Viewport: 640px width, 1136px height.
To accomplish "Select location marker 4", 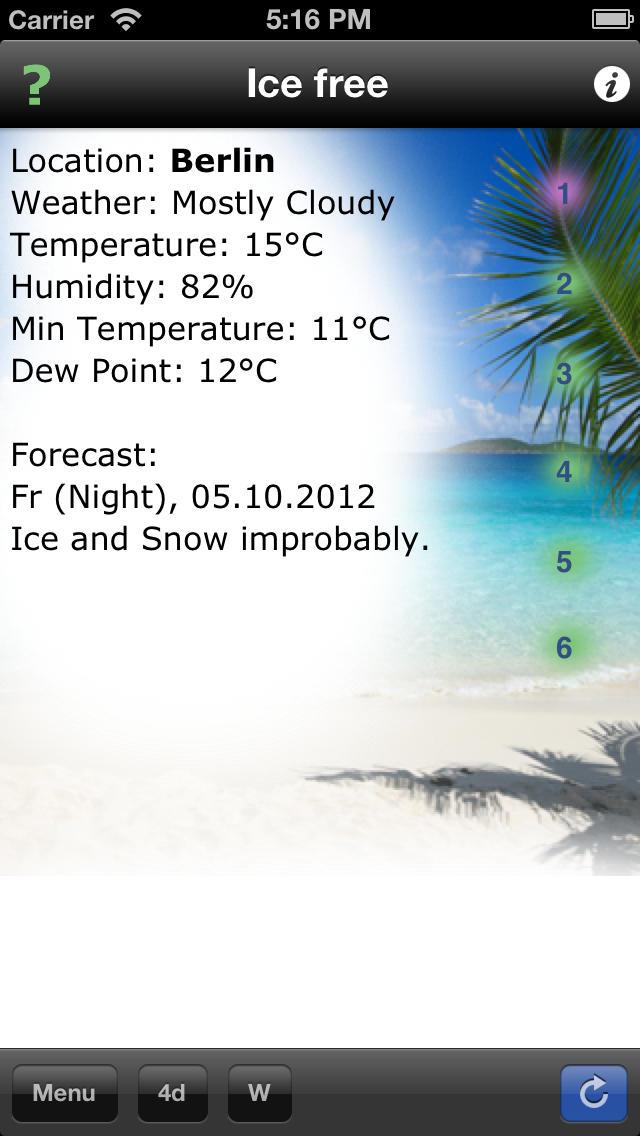I will (x=564, y=471).
